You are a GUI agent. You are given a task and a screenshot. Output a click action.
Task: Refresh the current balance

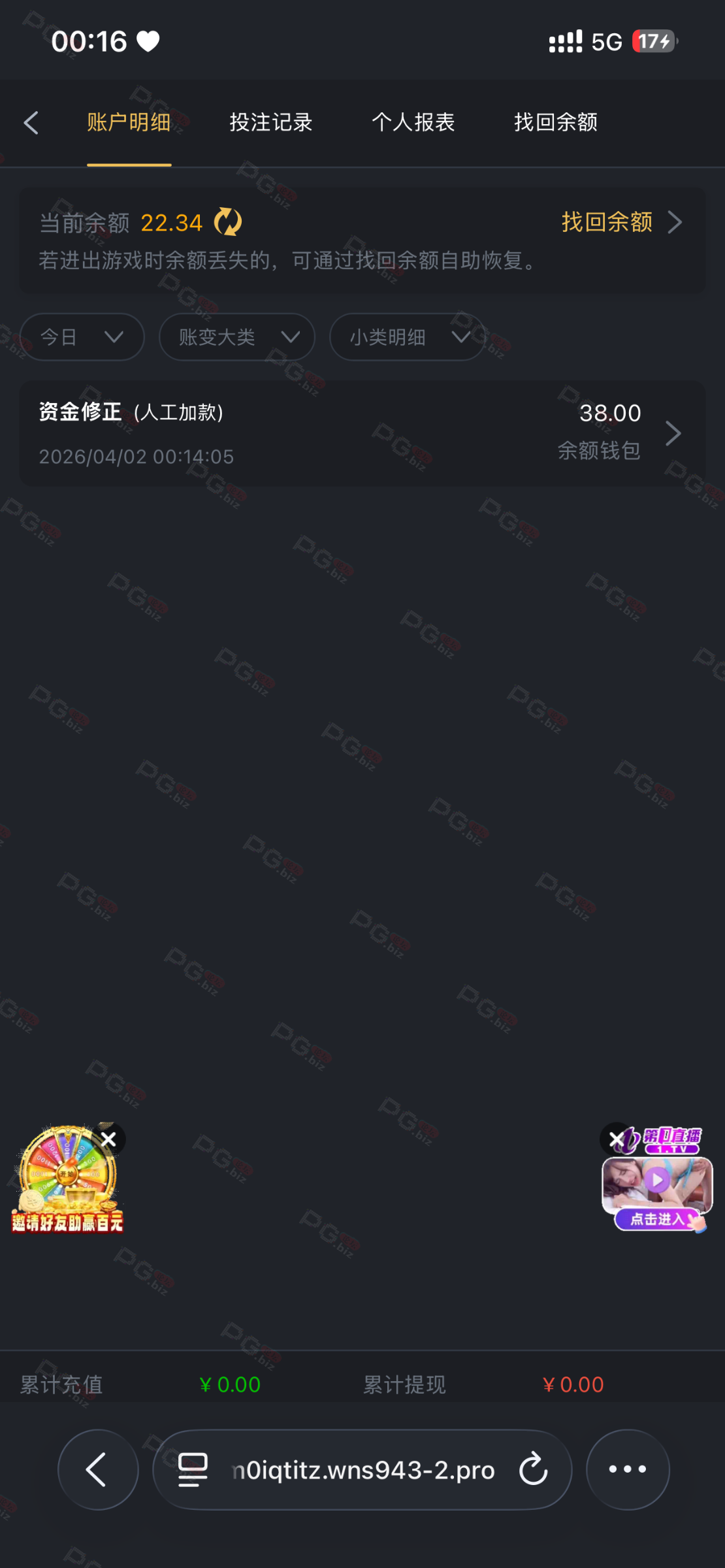tap(228, 223)
